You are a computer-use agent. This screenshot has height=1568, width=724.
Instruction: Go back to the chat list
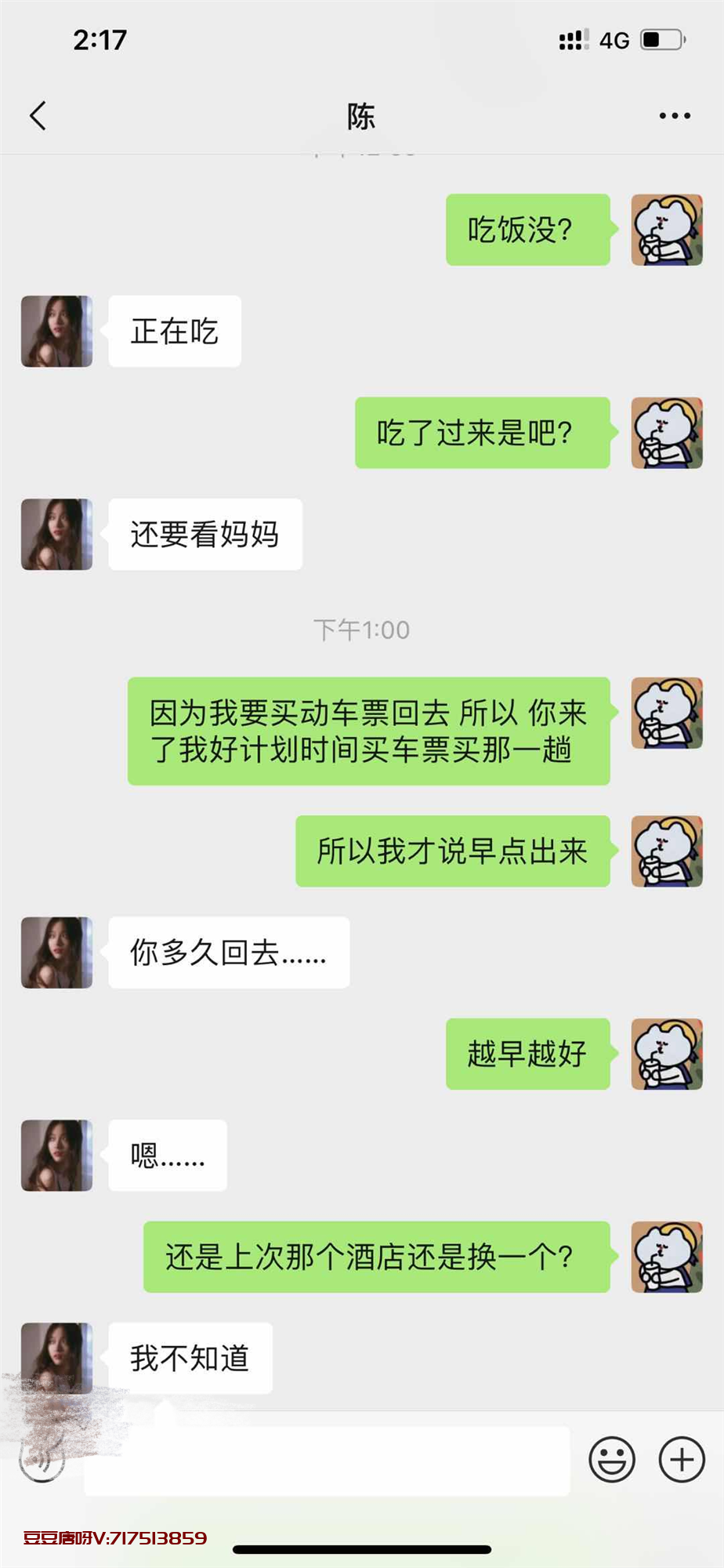[x=38, y=116]
